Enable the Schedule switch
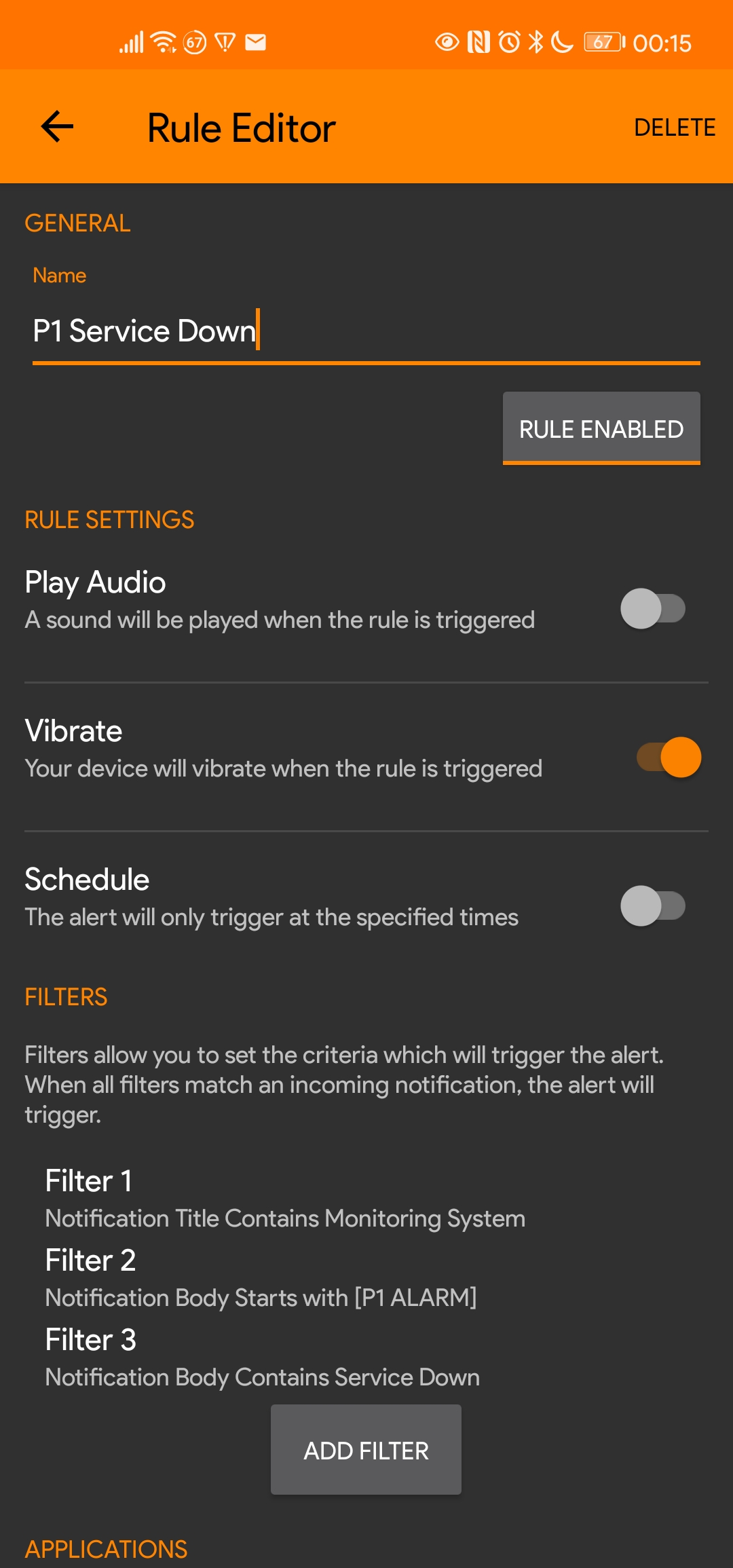The image size is (733, 1568). pyautogui.click(x=652, y=906)
